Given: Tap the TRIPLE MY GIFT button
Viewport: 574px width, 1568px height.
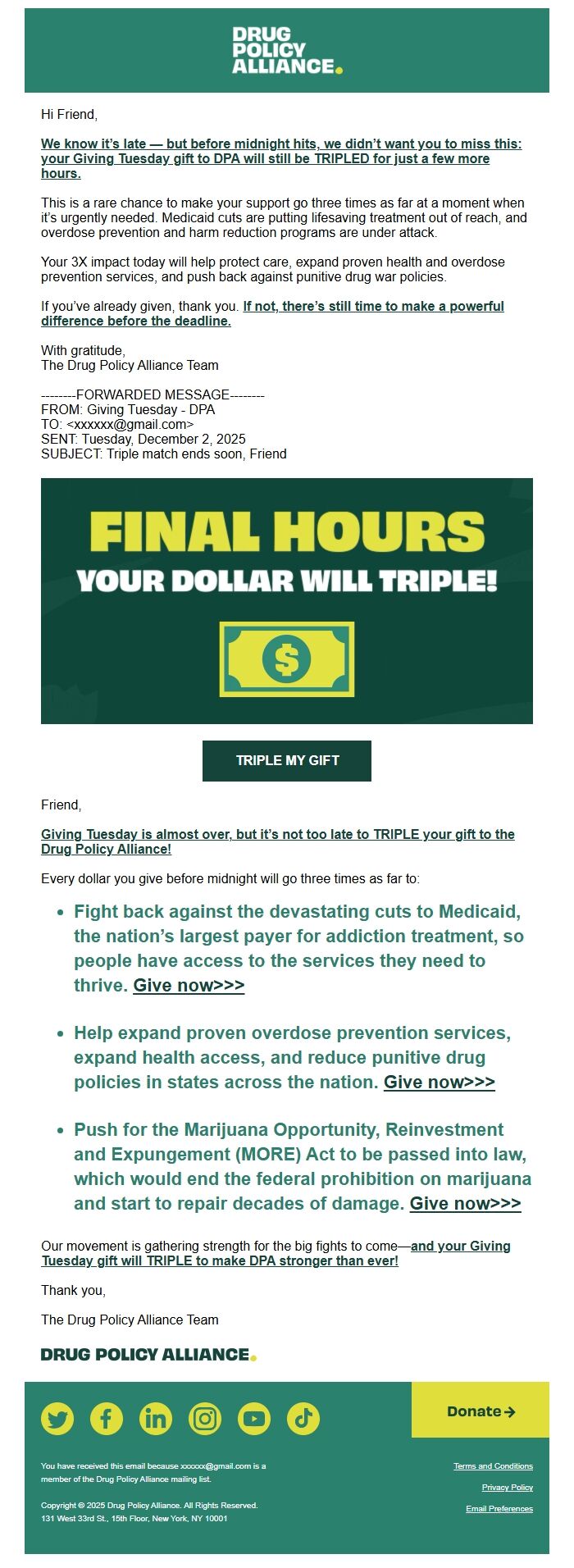Looking at the screenshot, I should pos(287,760).
